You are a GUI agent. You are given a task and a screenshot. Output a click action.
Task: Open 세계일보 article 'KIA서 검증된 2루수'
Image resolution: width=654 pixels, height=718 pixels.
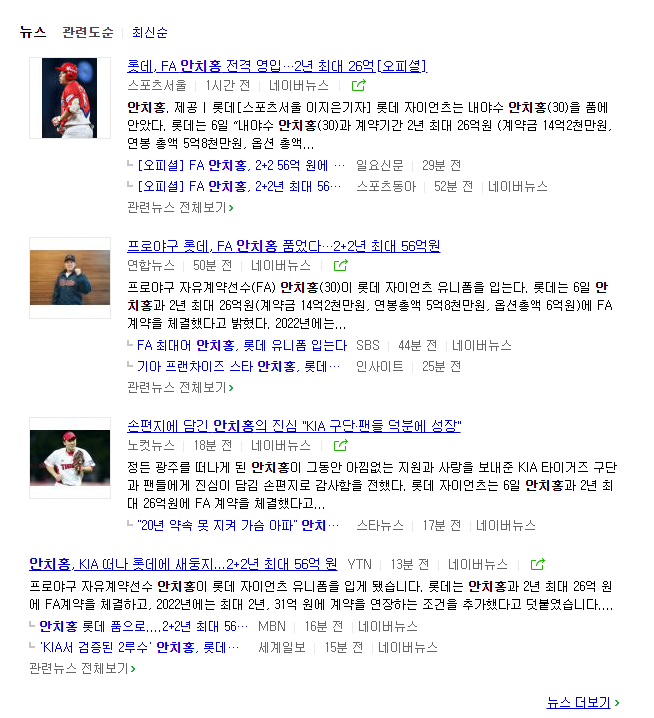pos(139,647)
